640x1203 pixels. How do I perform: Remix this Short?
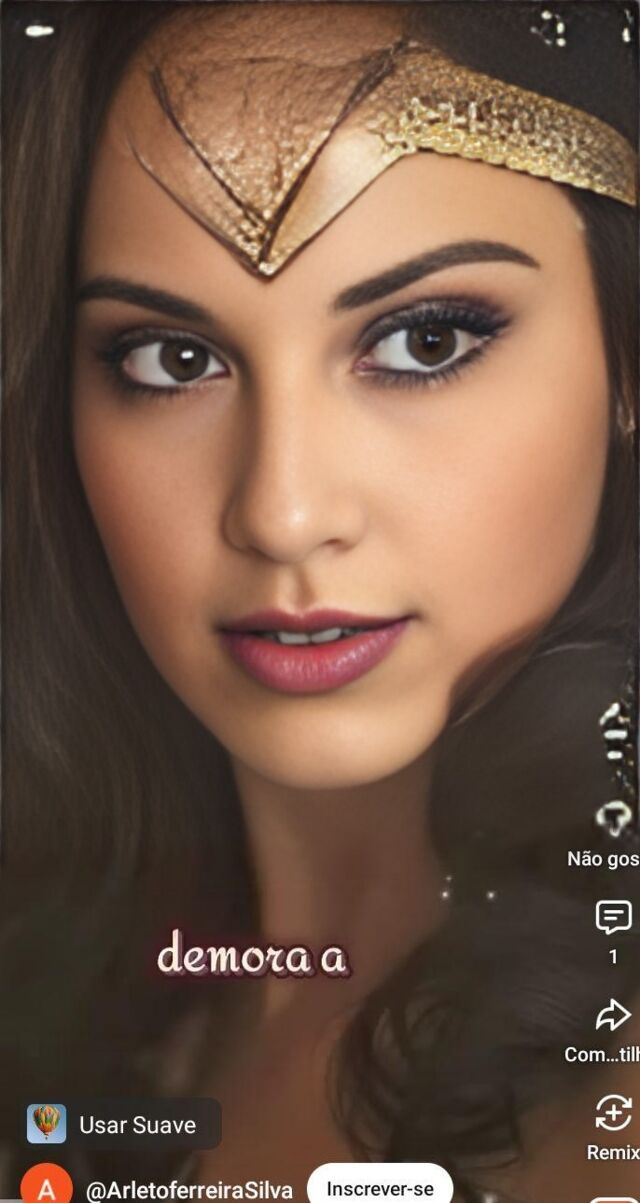point(613,1113)
